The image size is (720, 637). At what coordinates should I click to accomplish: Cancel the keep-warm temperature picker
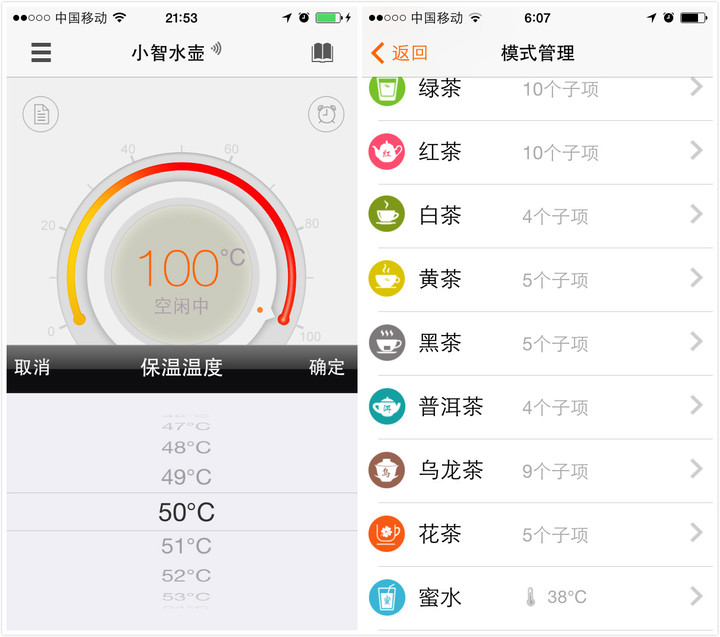click(x=32, y=367)
